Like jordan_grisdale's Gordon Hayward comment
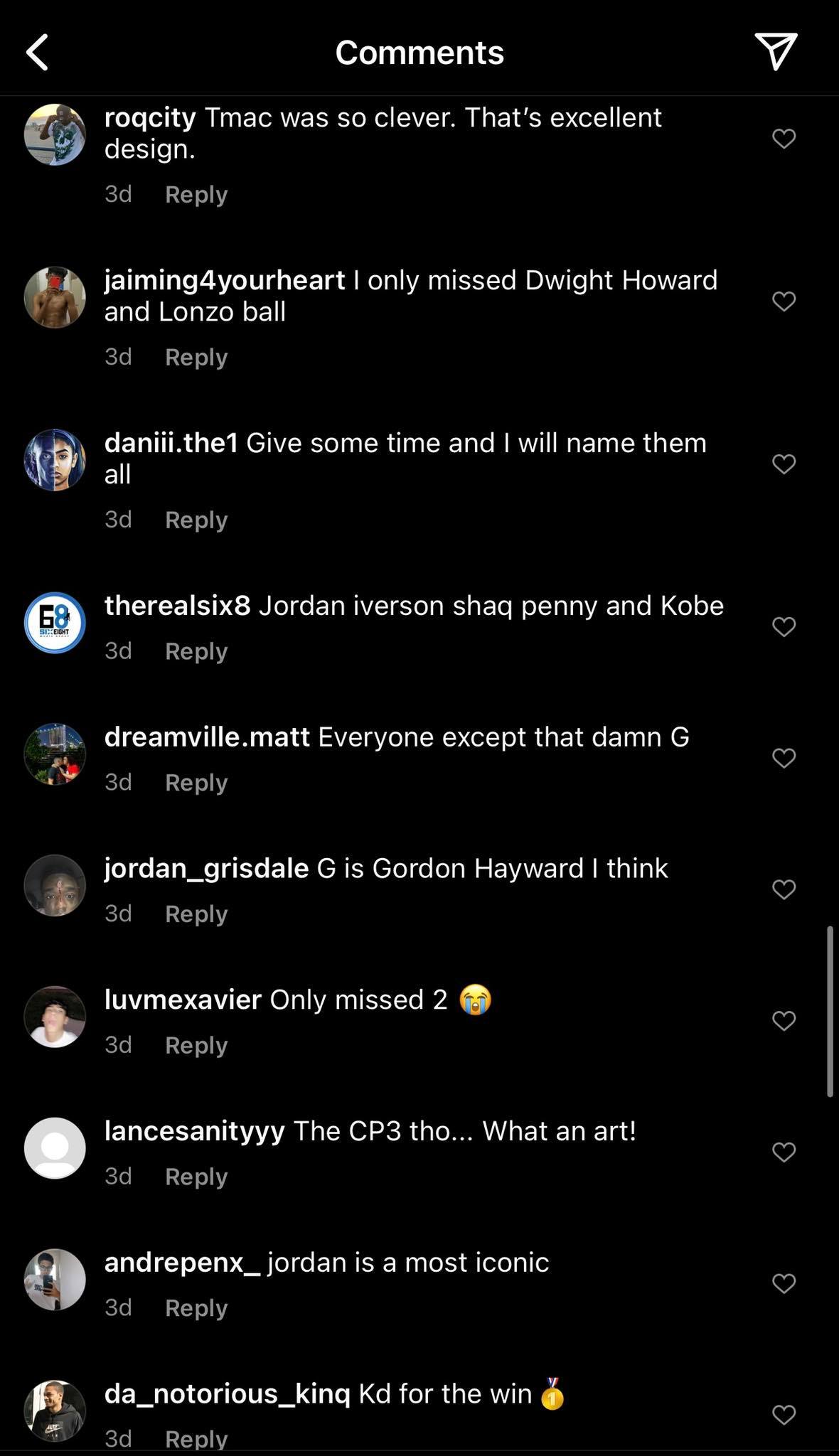Screen dimensions: 839x1456 tap(784, 889)
